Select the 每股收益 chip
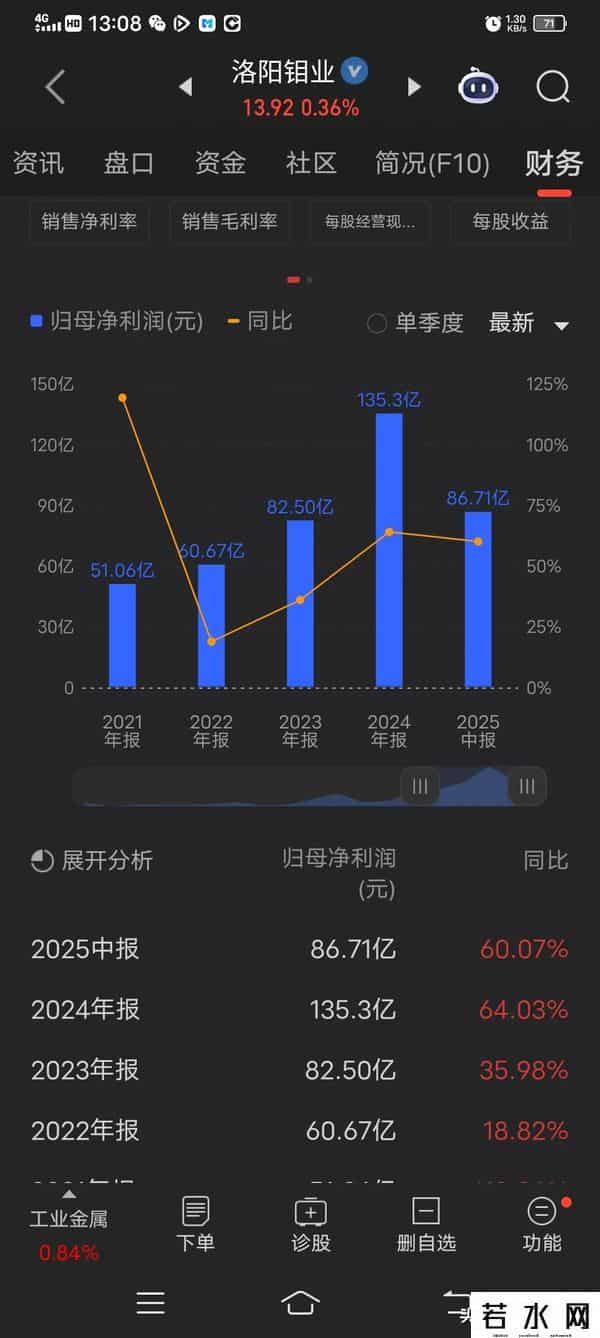Image resolution: width=600 pixels, height=1338 pixels. (510, 222)
